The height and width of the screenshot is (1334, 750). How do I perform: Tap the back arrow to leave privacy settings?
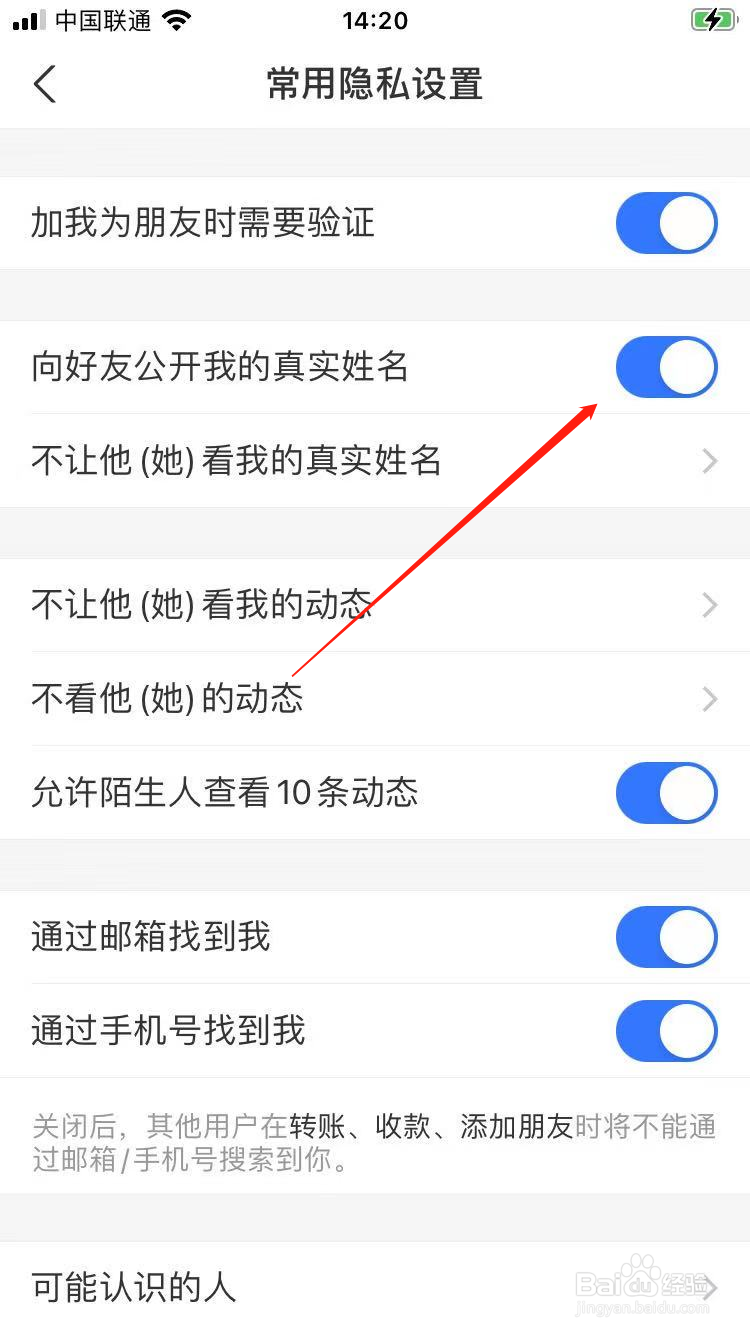click(44, 84)
